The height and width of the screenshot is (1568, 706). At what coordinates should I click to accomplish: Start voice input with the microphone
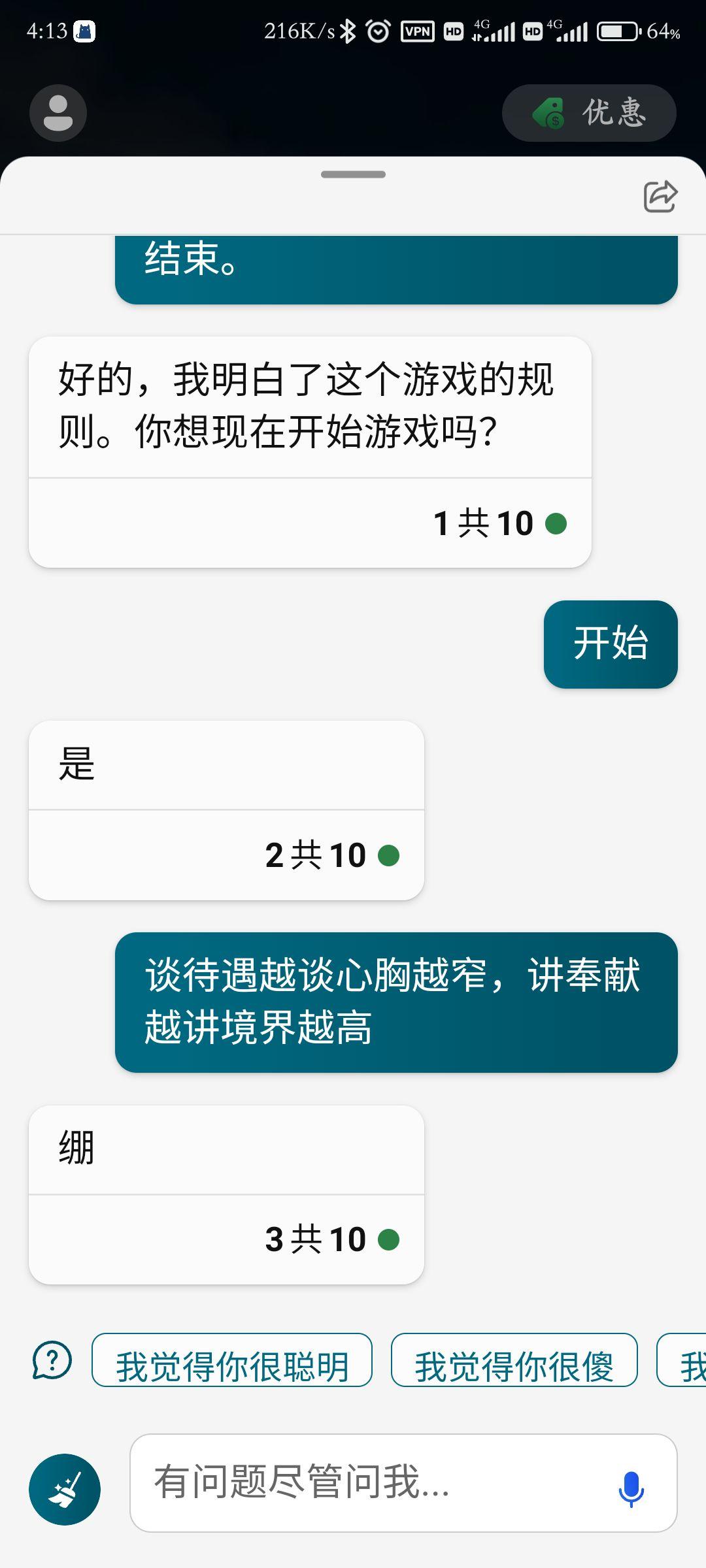pyautogui.click(x=631, y=1489)
